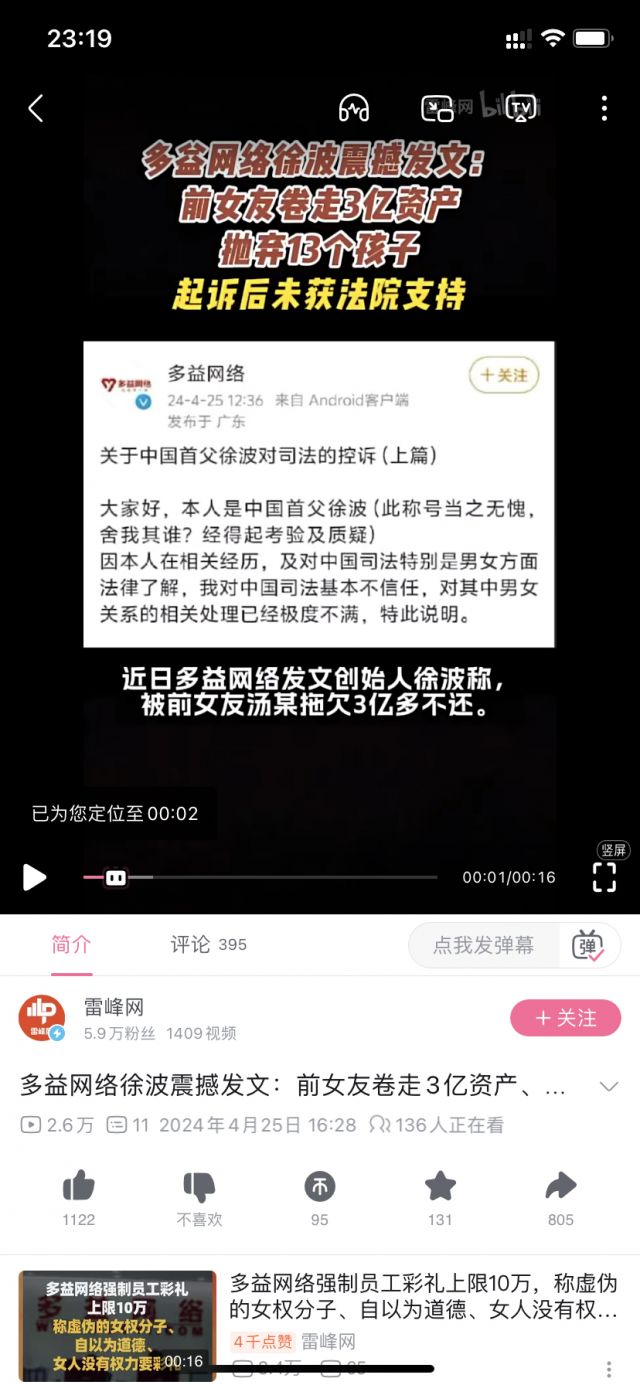Play the paused video

coord(35,877)
